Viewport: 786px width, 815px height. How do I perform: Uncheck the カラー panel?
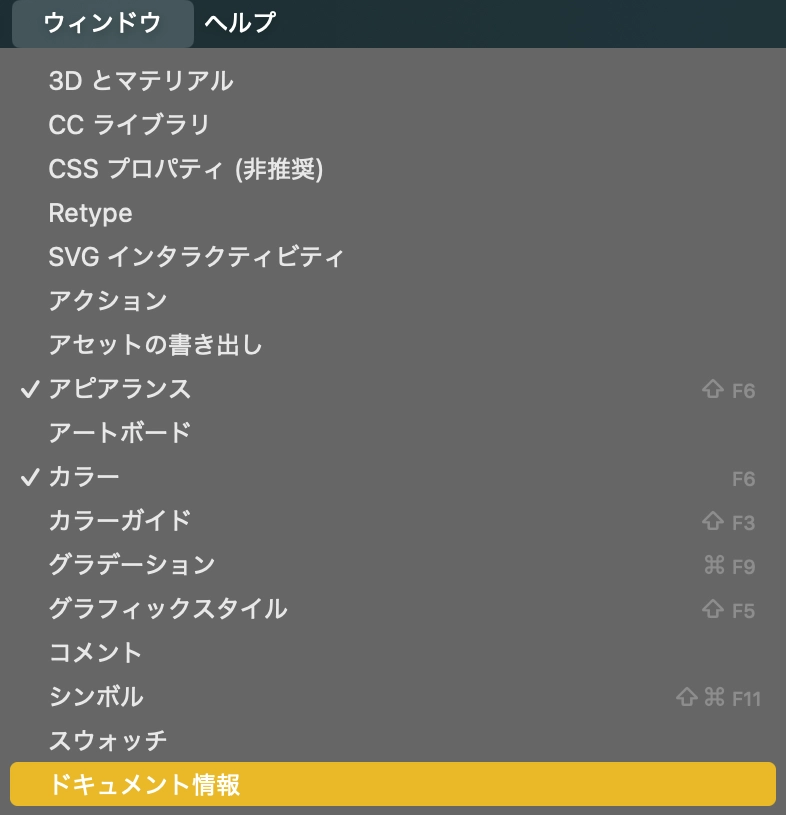[84, 477]
